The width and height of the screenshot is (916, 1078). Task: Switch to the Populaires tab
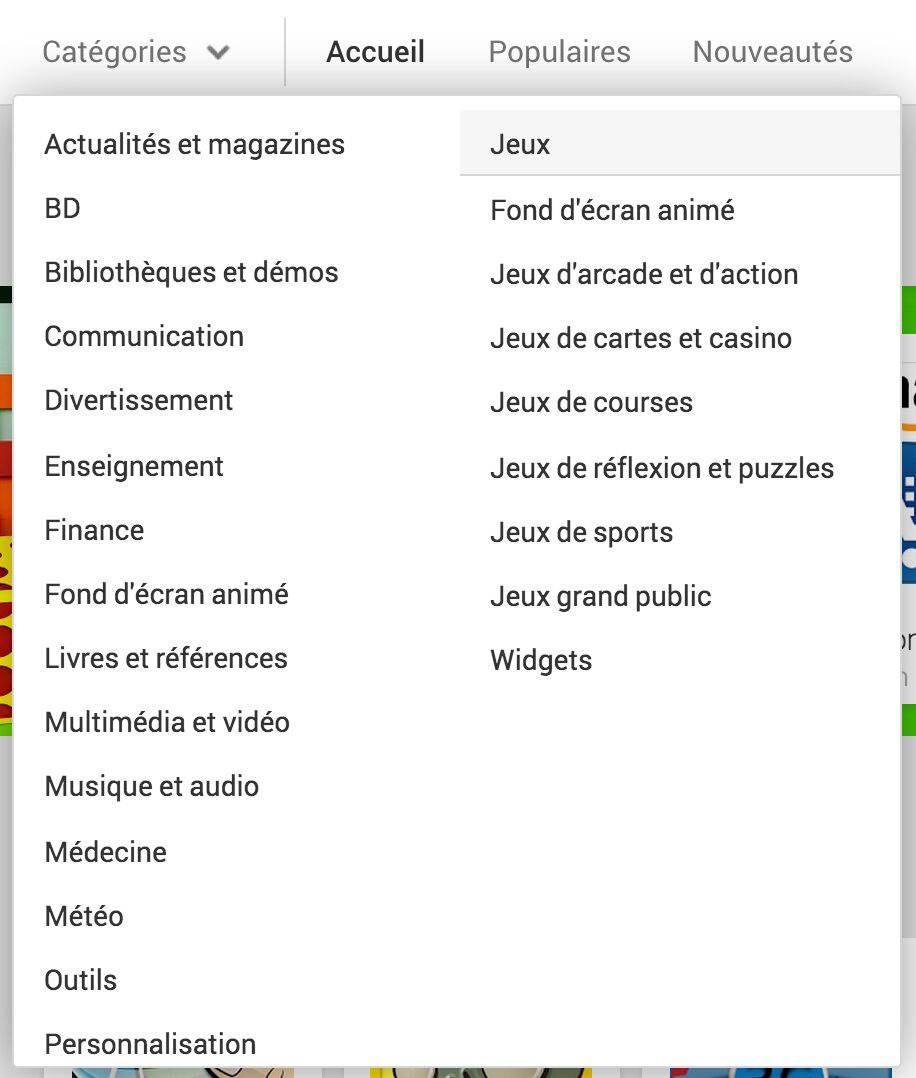pyautogui.click(x=559, y=52)
